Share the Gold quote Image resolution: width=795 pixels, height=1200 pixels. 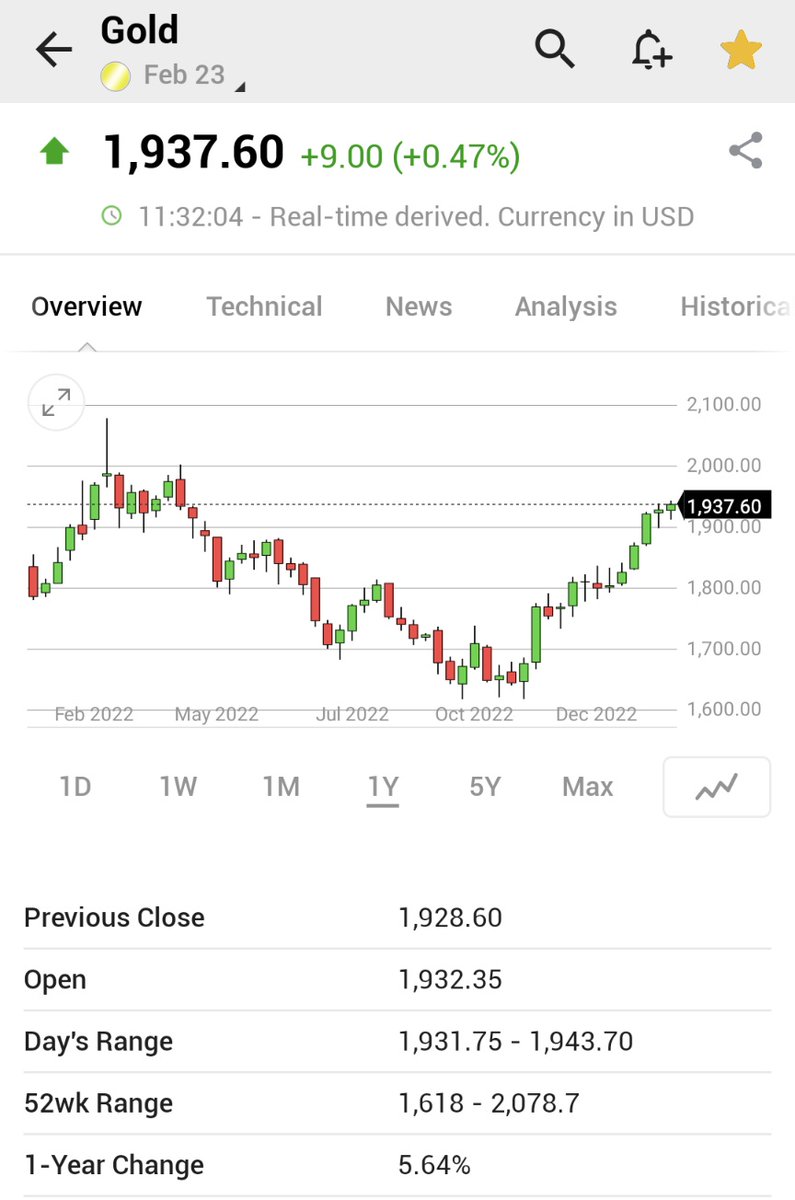tap(746, 151)
